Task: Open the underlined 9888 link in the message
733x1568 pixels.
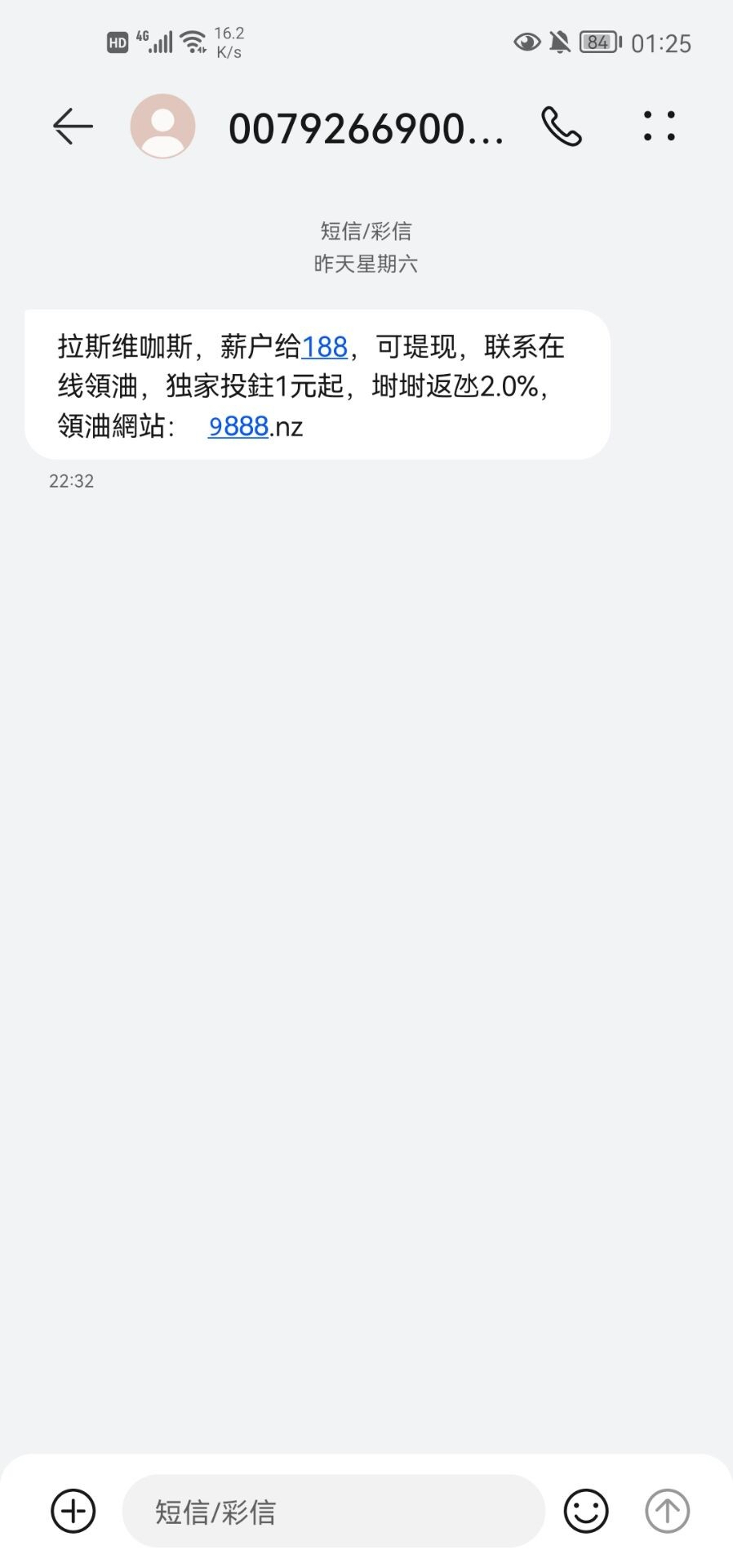Action: [x=238, y=426]
